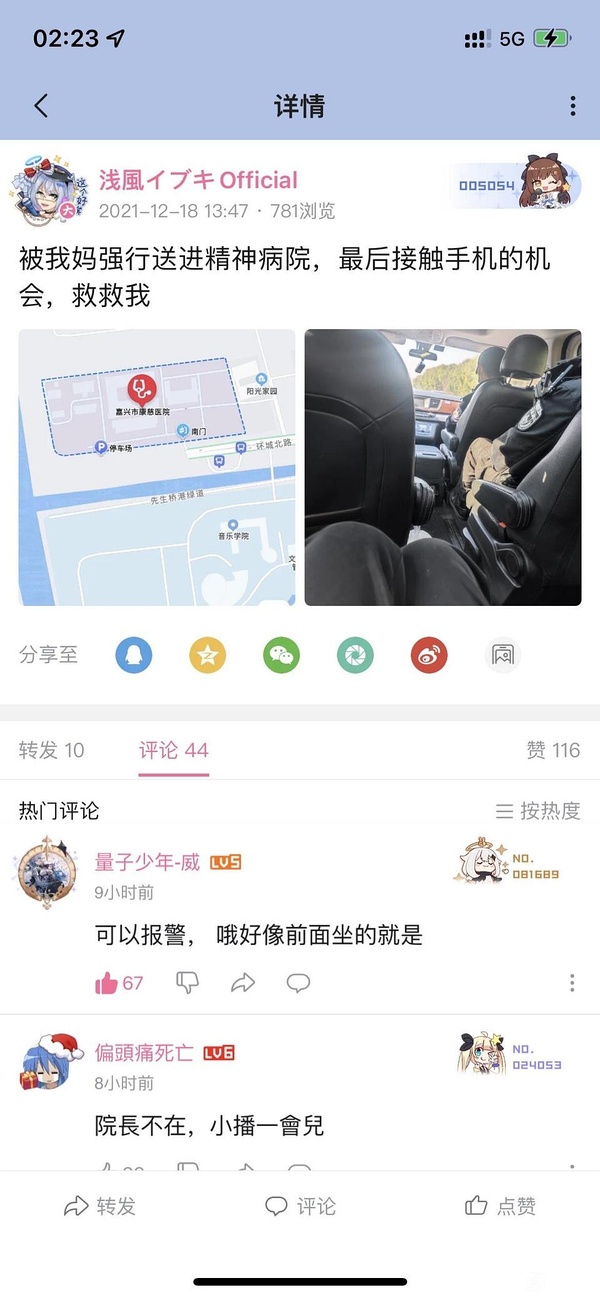Go back using the arrow icon

coord(41,106)
